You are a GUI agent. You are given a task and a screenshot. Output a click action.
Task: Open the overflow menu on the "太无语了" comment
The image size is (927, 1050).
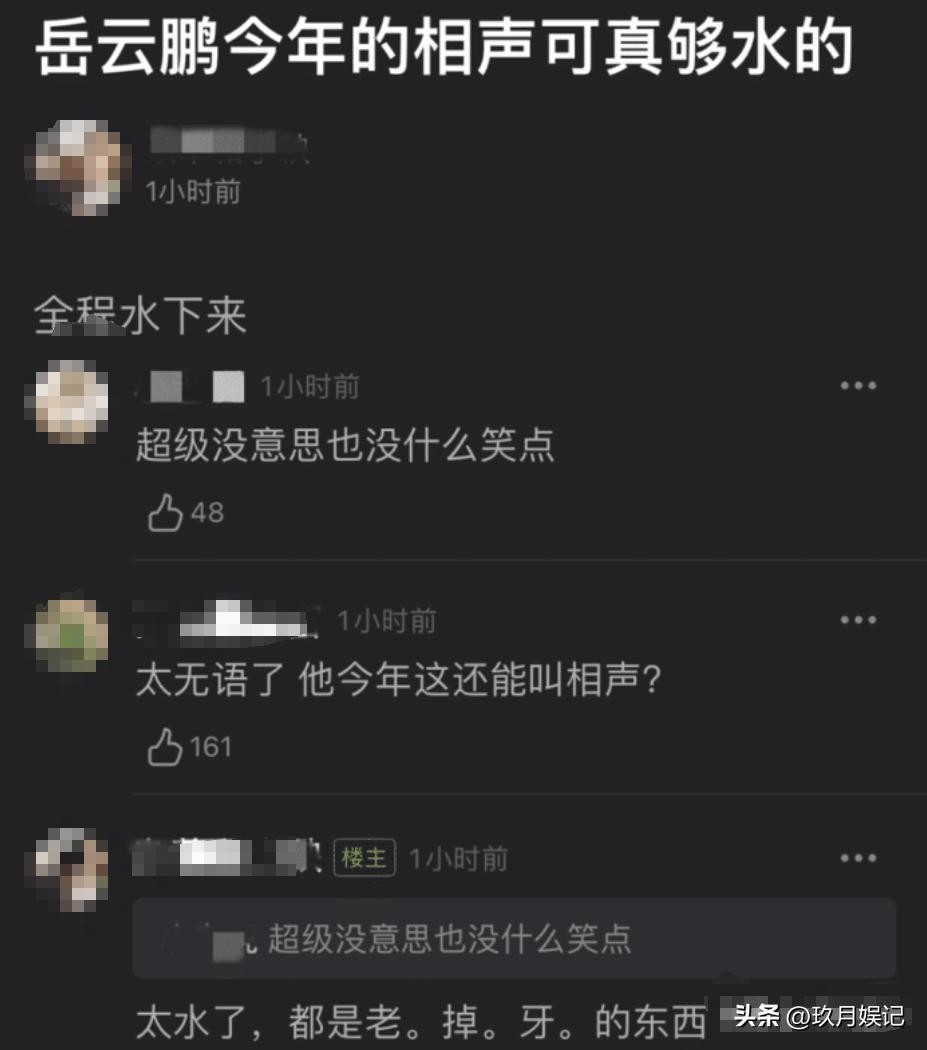pos(858,621)
